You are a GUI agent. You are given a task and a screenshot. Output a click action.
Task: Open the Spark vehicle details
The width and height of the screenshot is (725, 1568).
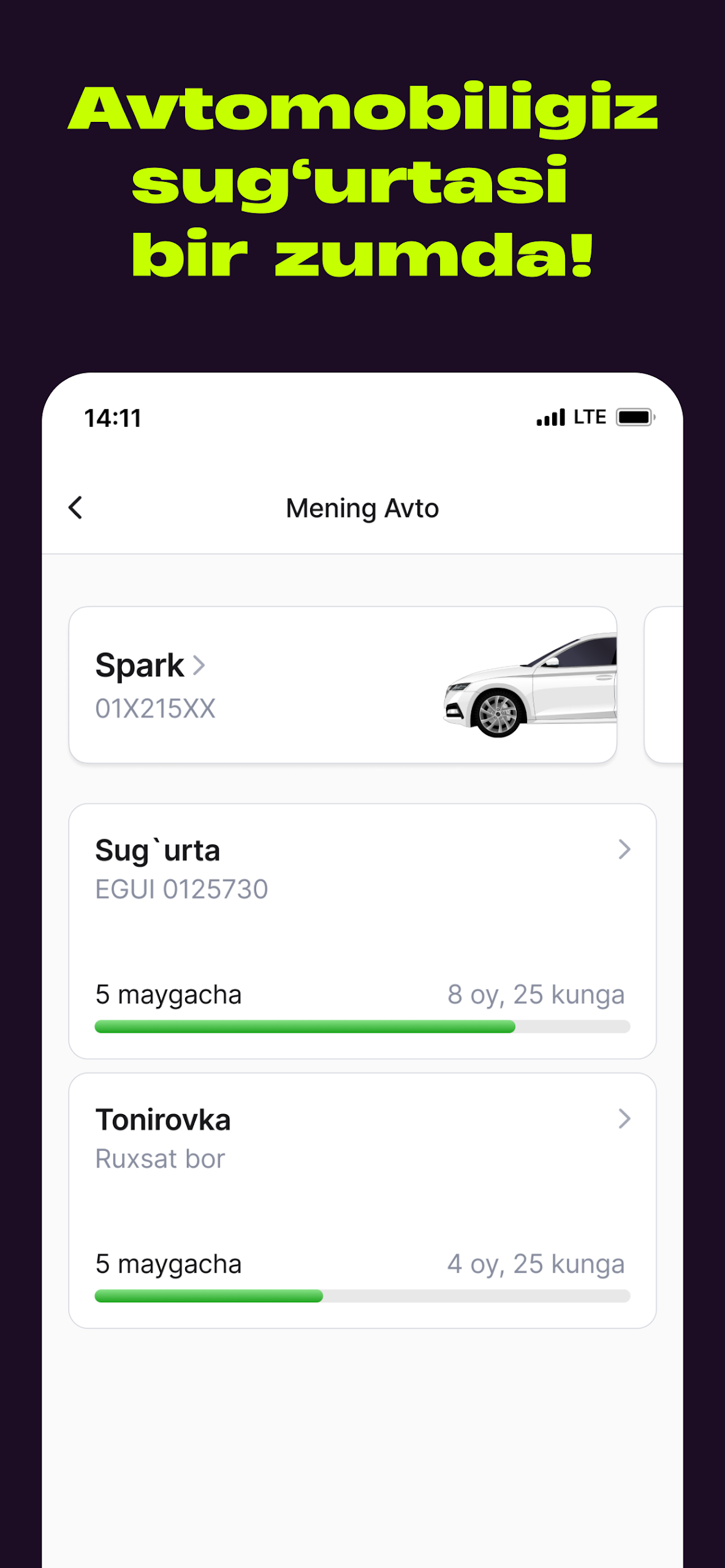pyautogui.click(x=140, y=665)
